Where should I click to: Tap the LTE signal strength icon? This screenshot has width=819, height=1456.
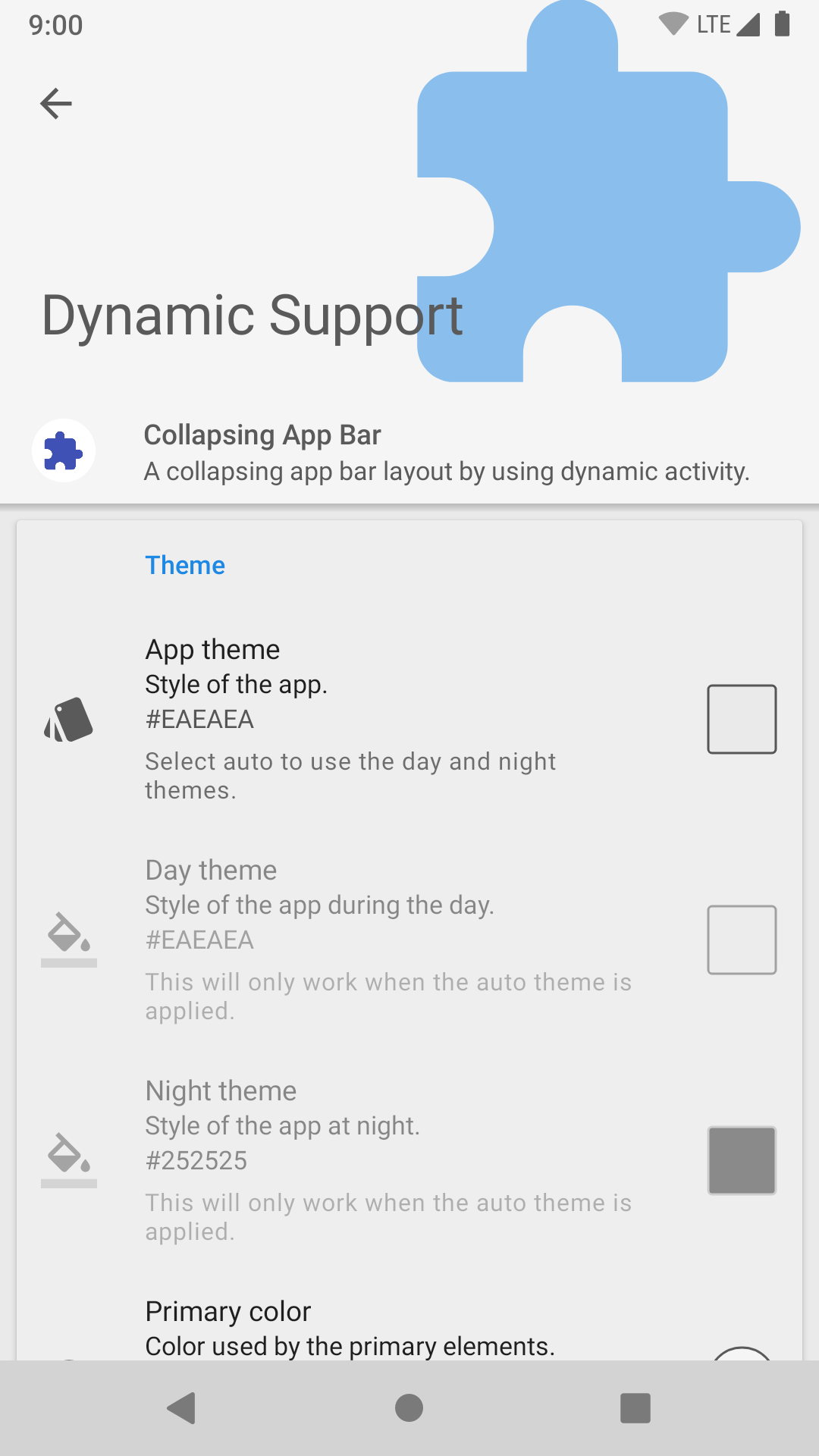click(x=746, y=24)
